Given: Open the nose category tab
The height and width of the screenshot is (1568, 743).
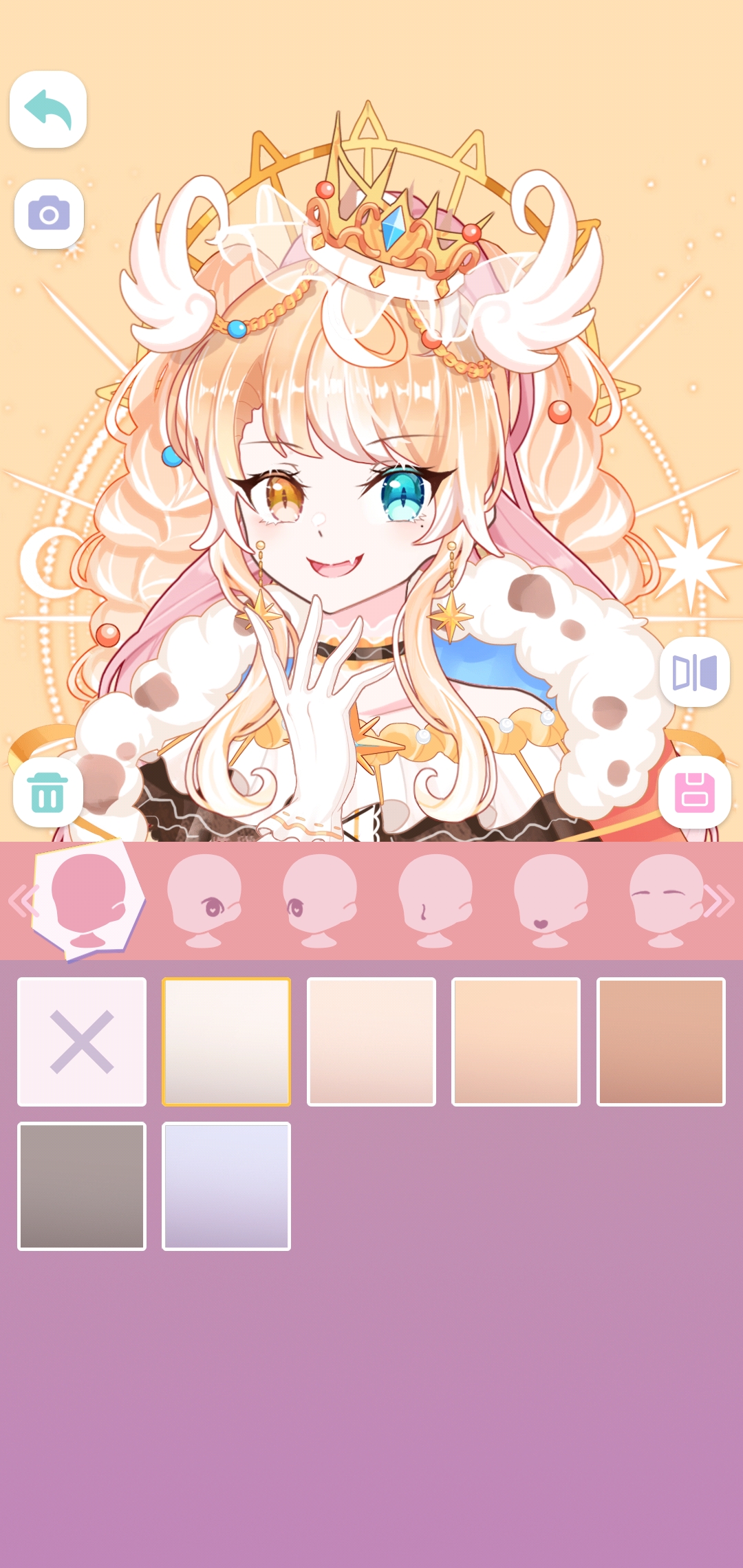Looking at the screenshot, I should point(435,900).
